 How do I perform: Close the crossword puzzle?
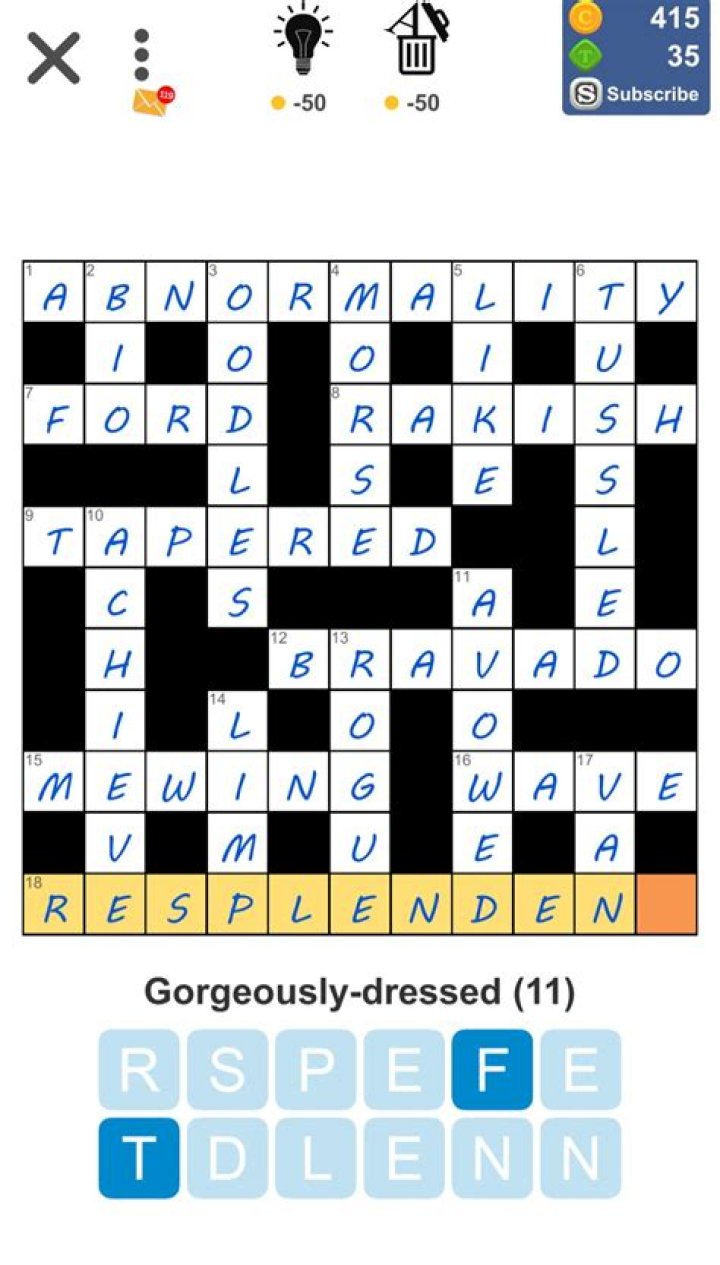point(53,58)
